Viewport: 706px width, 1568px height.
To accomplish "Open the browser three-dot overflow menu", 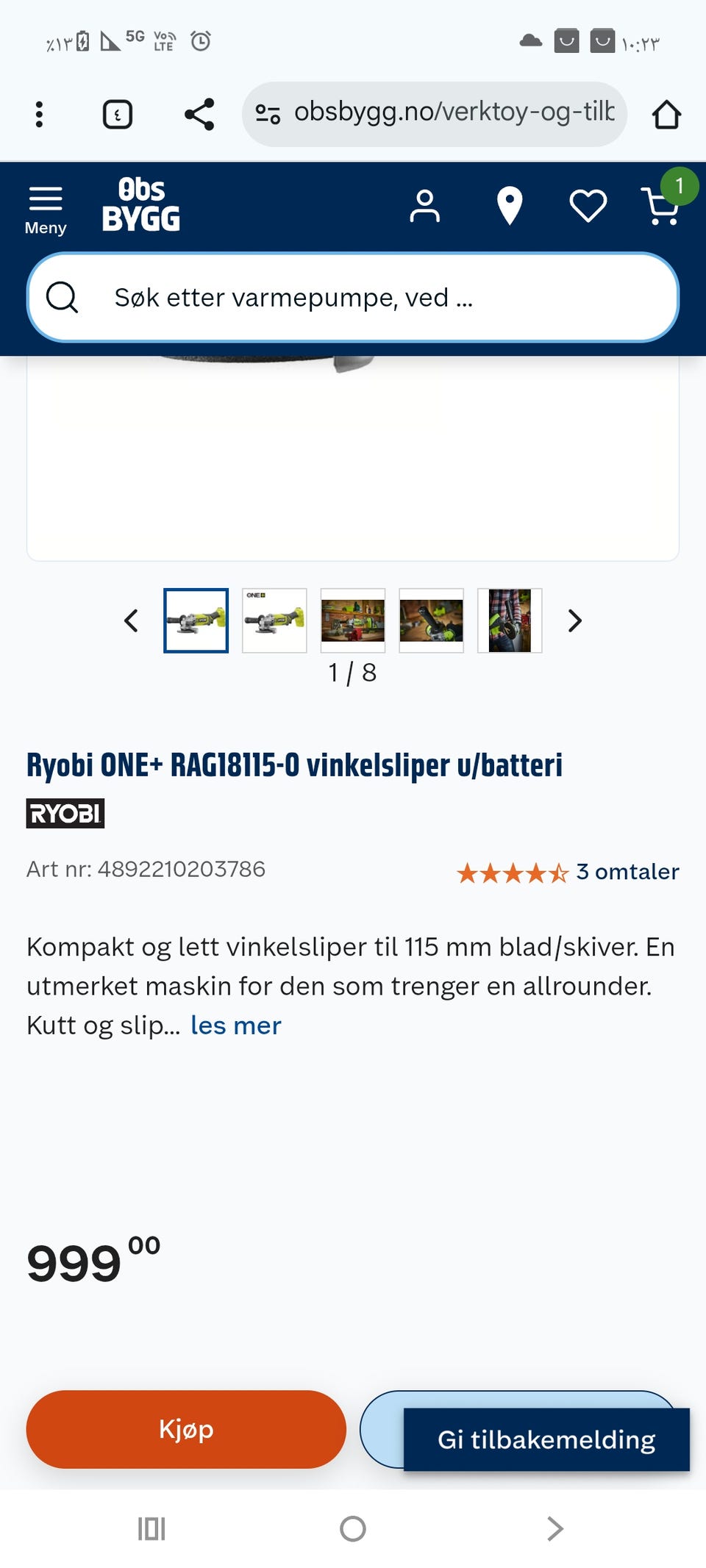I will point(39,114).
